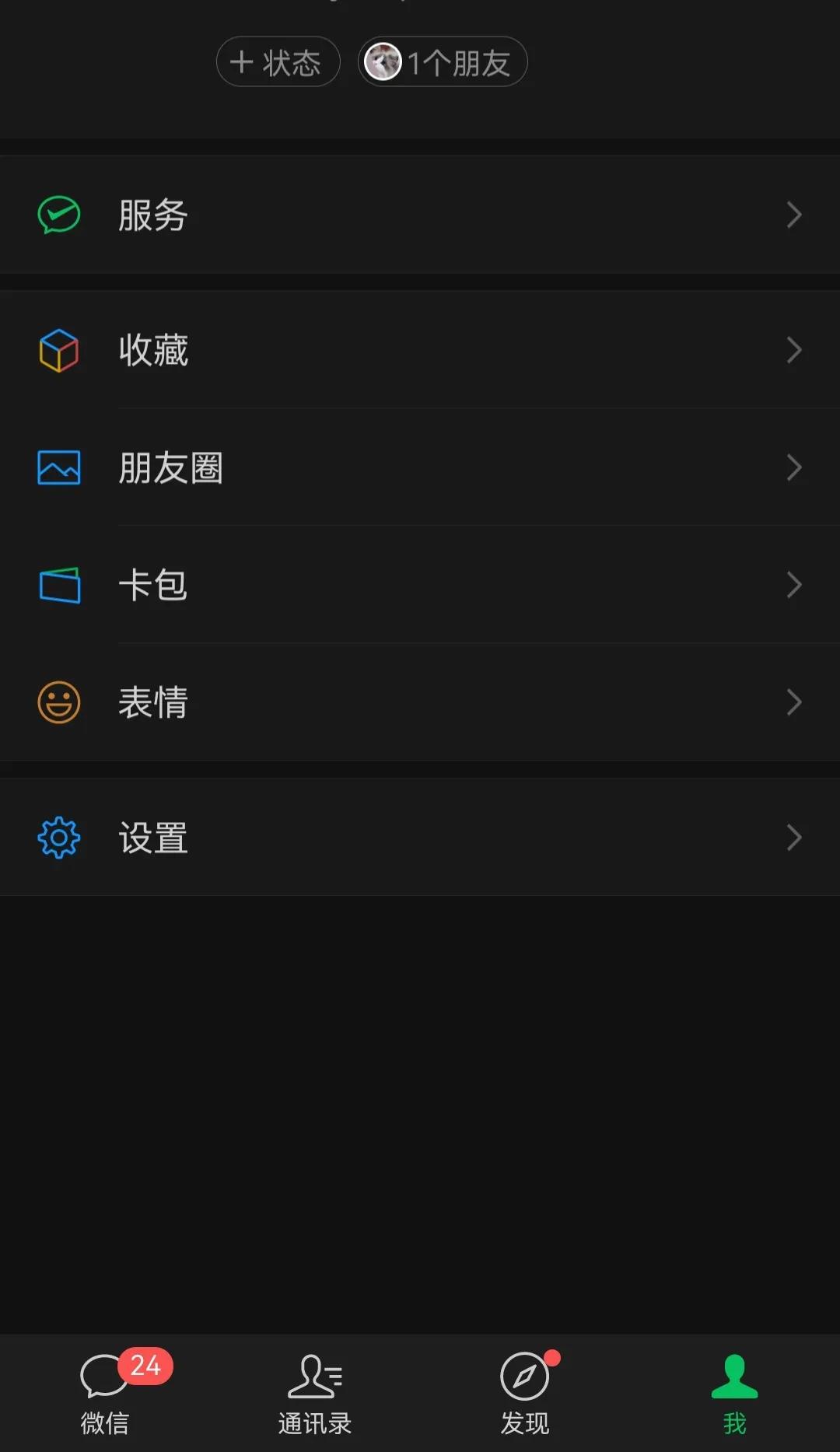This screenshot has height=1452, width=840.
Task: Expand the 服务 row chevron
Action: 794,215
